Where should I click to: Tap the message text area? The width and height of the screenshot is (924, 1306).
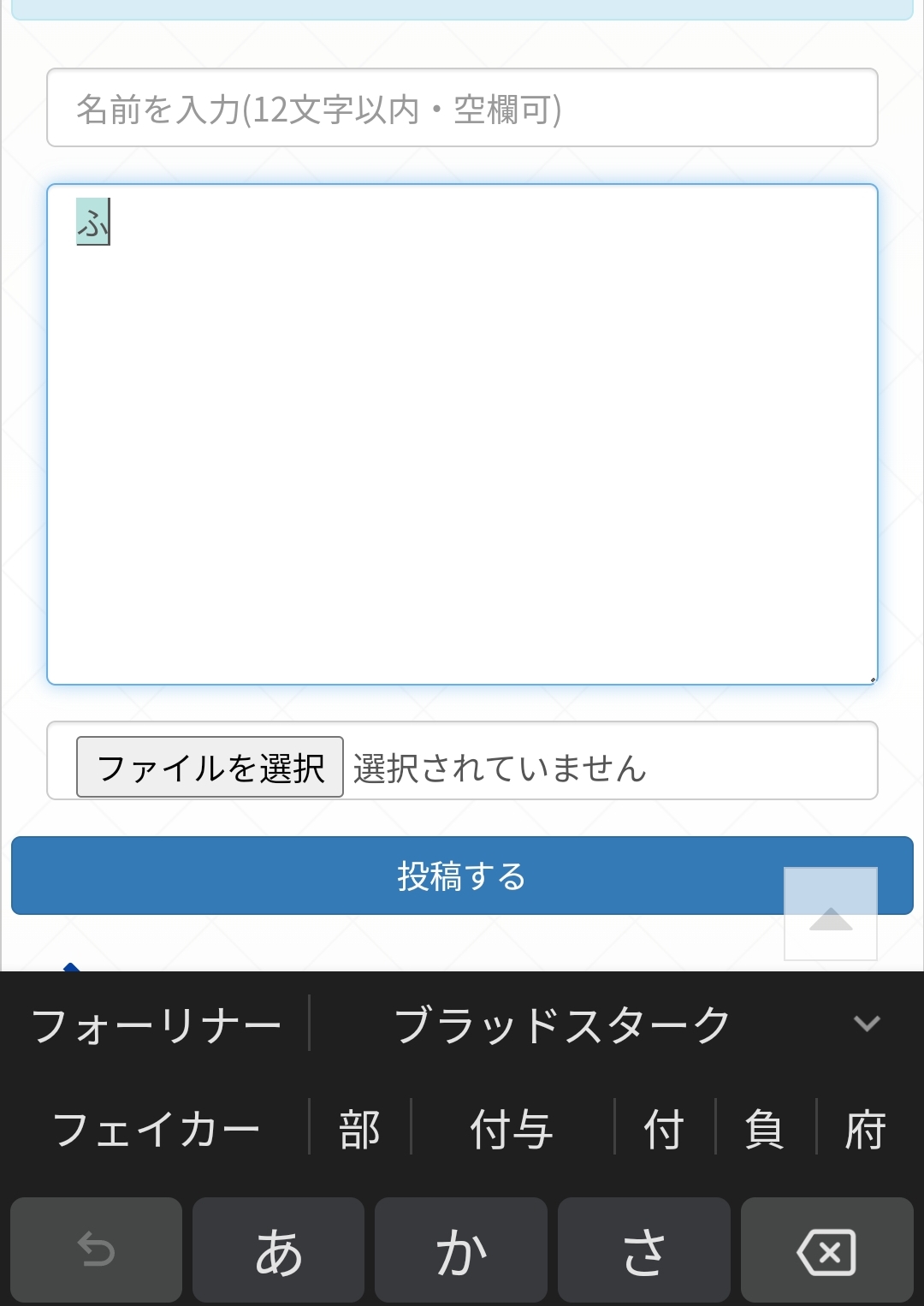click(462, 434)
